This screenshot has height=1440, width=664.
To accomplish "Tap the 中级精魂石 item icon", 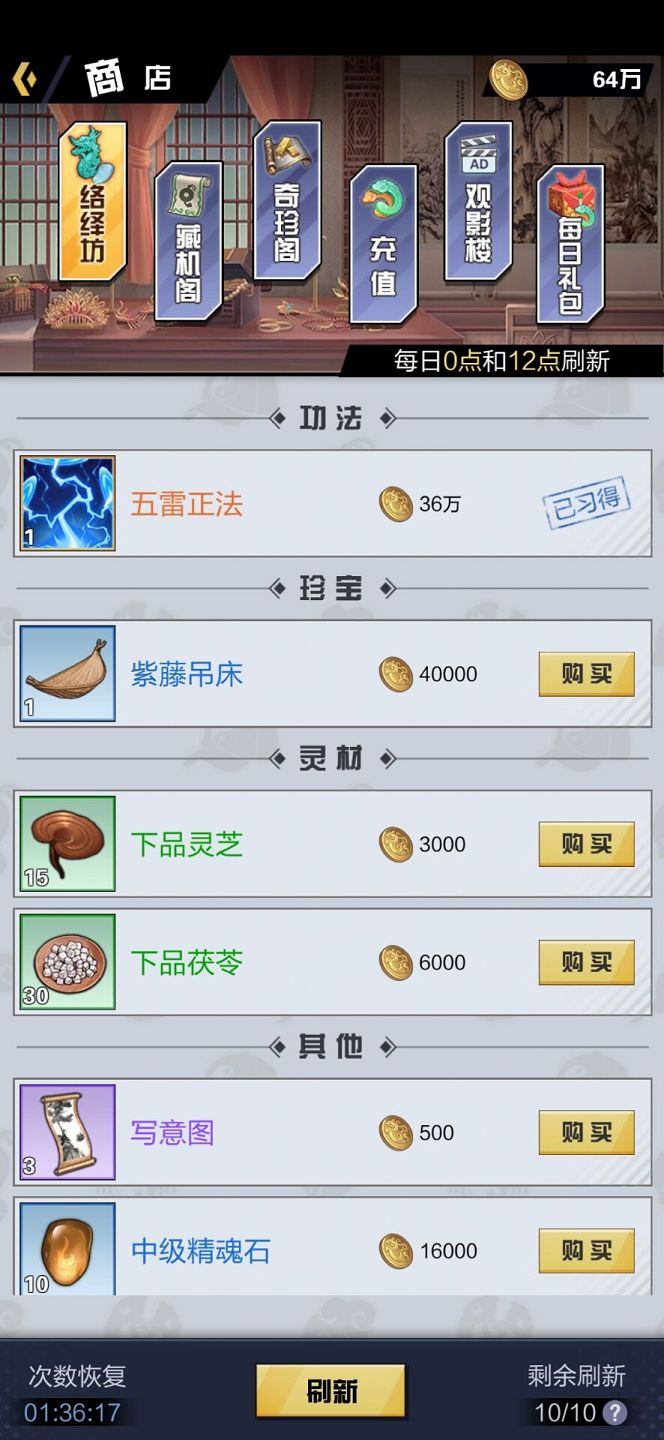I will point(68,1248).
